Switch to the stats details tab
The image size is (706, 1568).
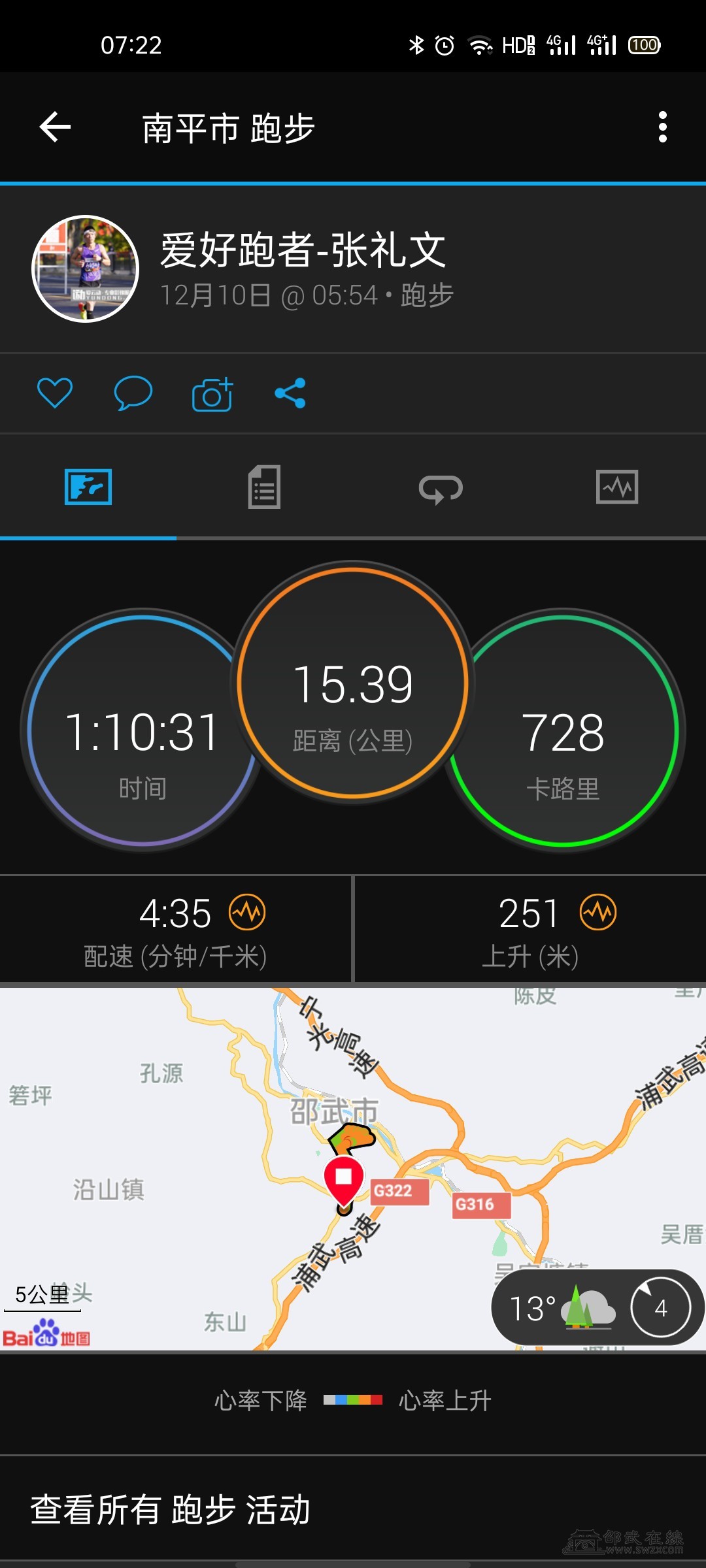[264, 487]
